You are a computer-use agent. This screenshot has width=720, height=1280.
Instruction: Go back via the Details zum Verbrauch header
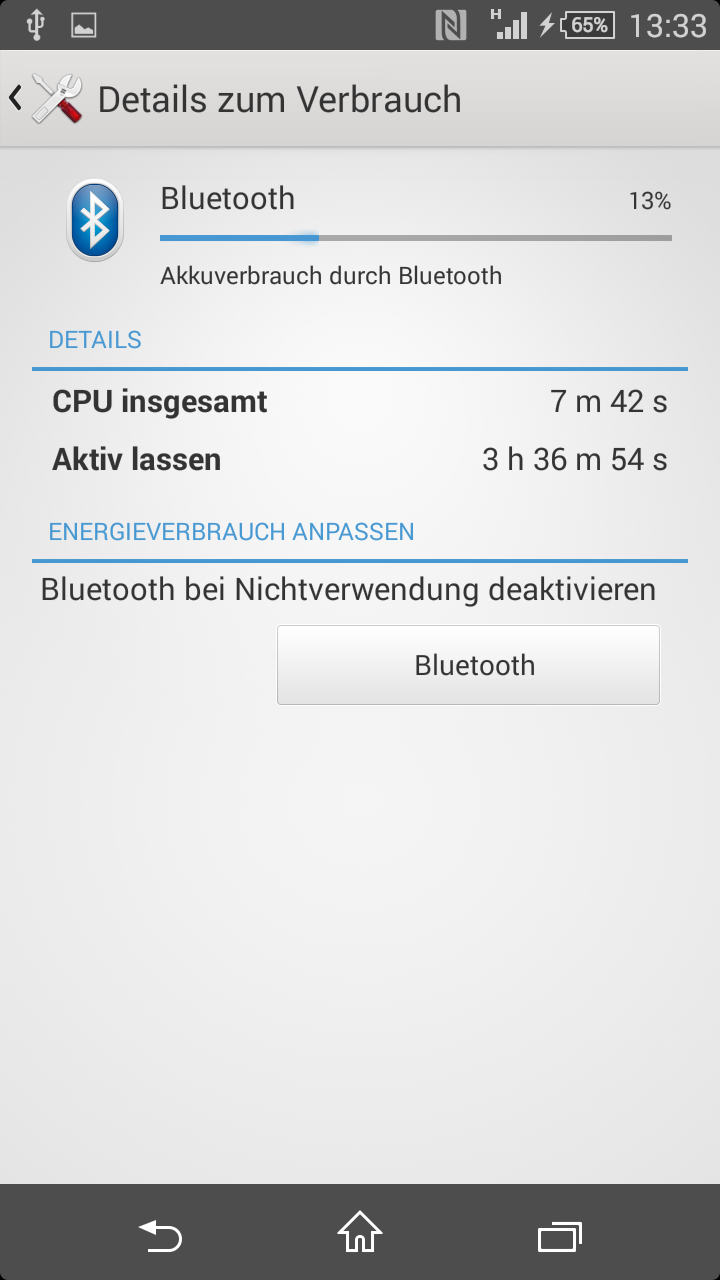pyautogui.click(x=46, y=99)
